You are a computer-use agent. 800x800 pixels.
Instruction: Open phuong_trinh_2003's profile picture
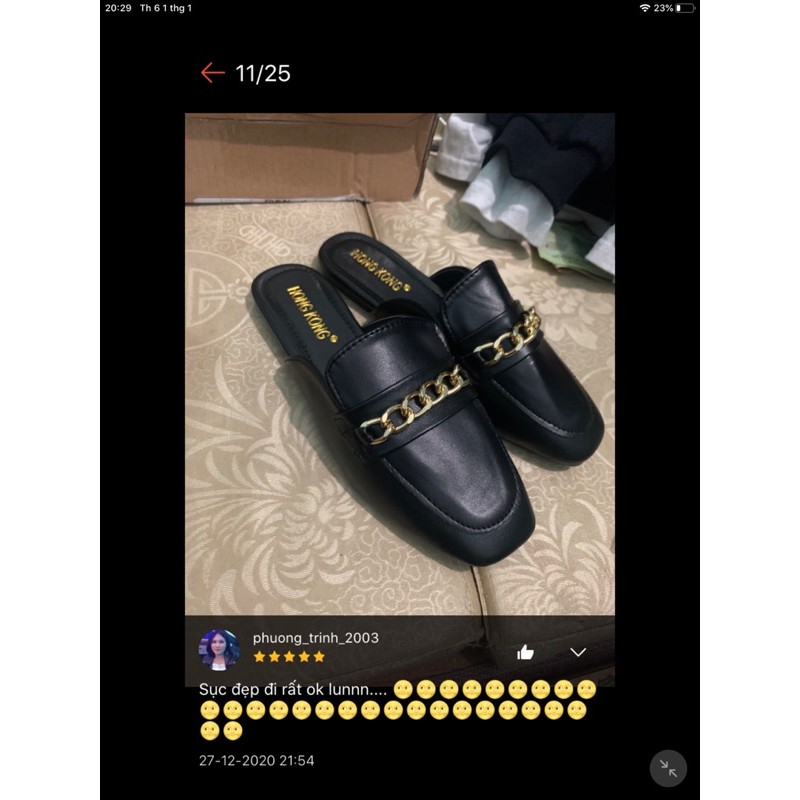[220, 648]
